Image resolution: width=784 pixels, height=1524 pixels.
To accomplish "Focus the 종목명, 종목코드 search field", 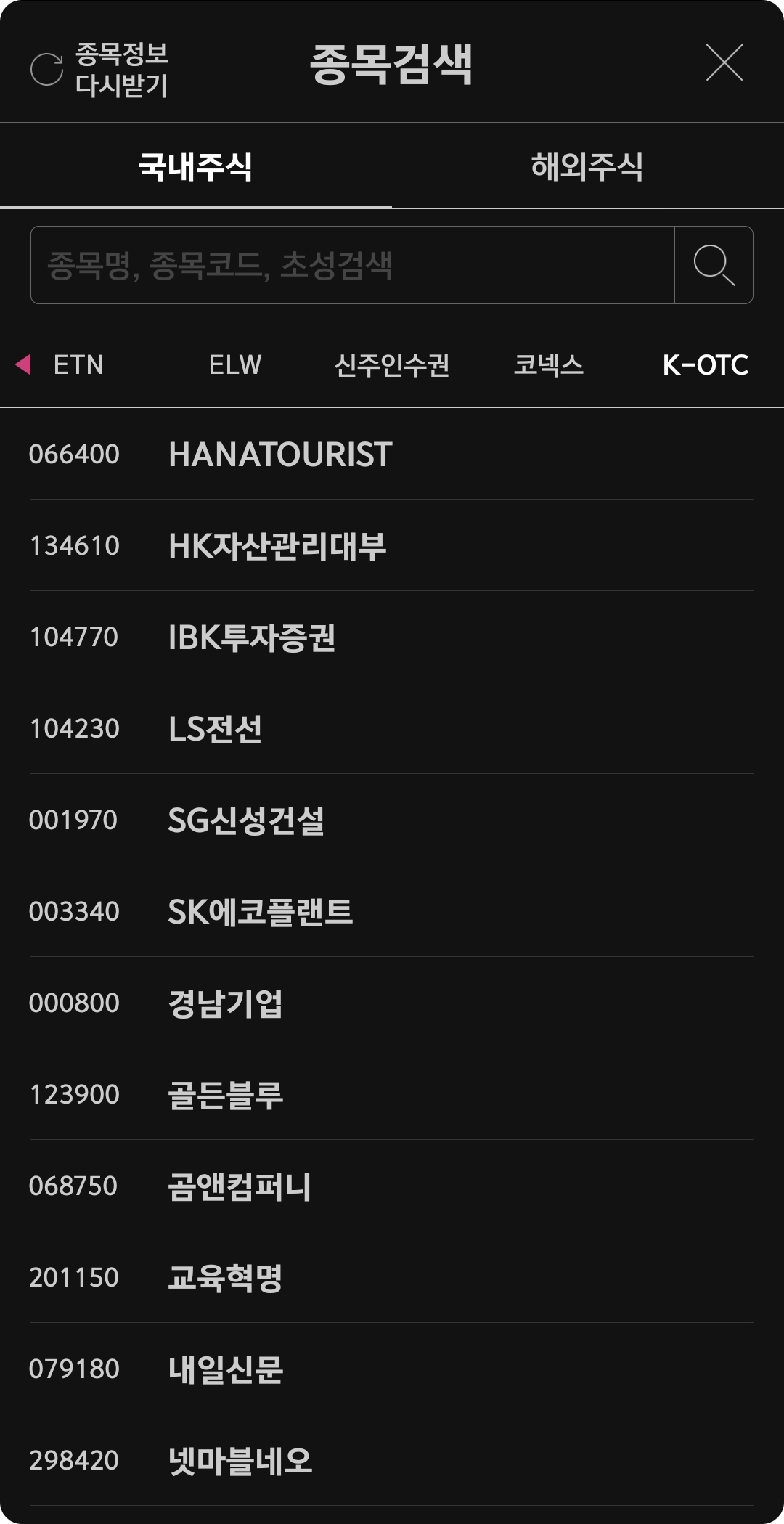I will pos(353,265).
